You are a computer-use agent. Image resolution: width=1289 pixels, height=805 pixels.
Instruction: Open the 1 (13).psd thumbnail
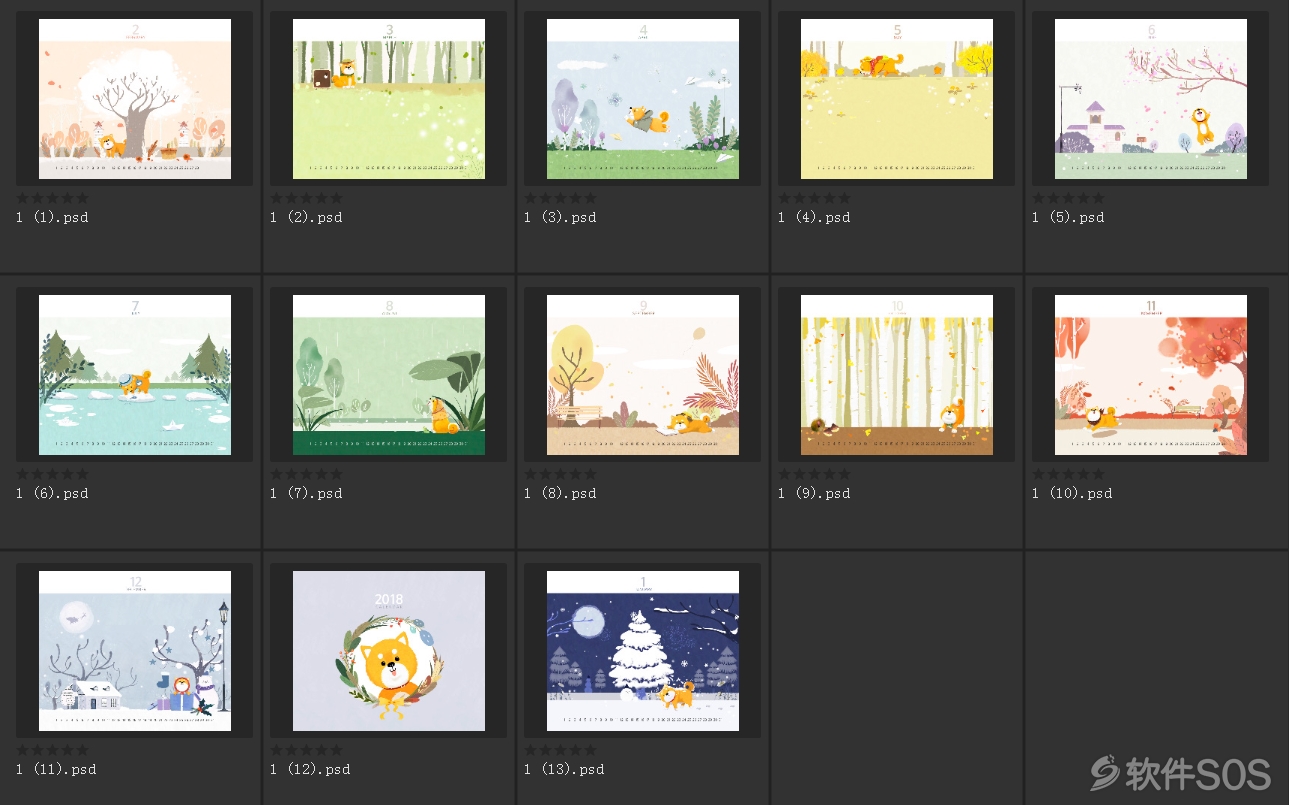click(x=643, y=651)
